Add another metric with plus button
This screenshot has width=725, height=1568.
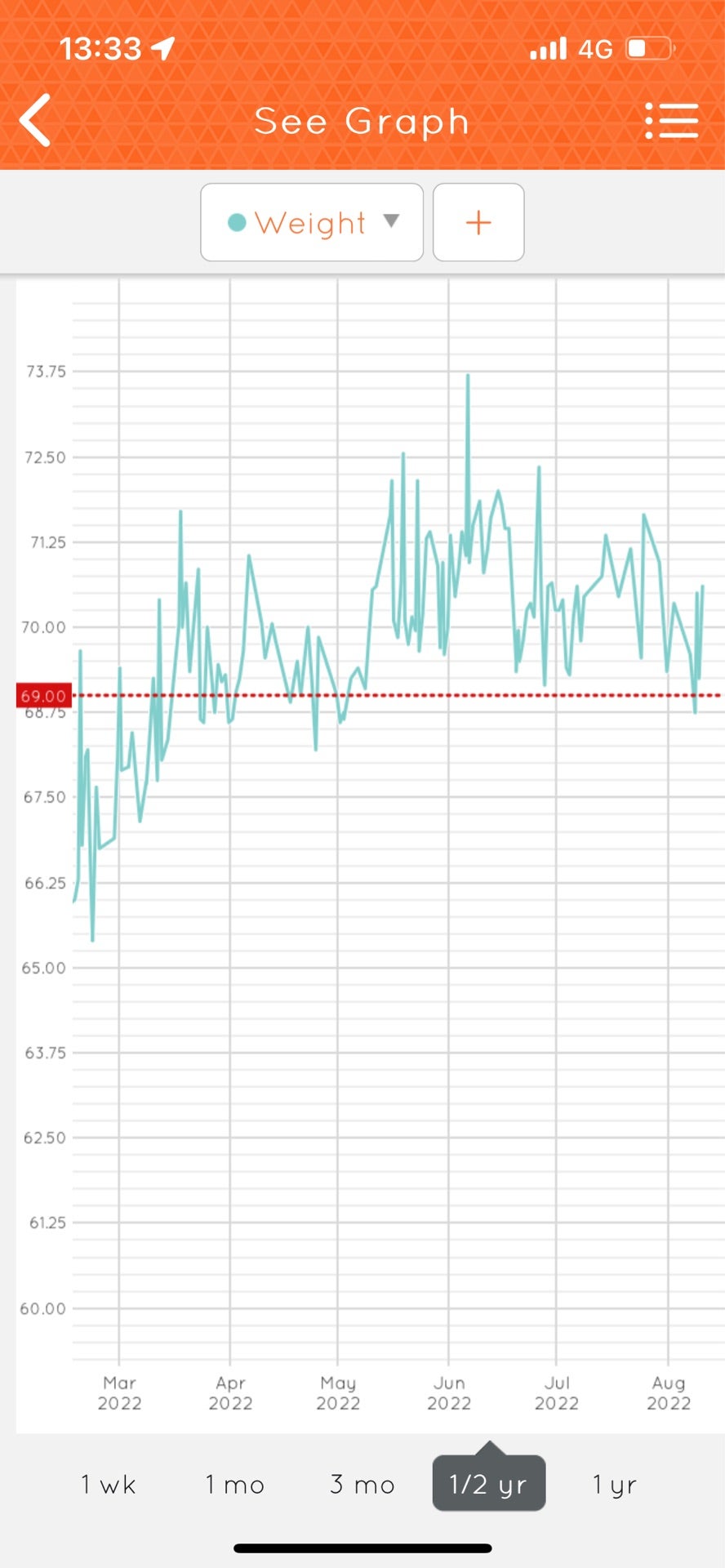coord(478,222)
